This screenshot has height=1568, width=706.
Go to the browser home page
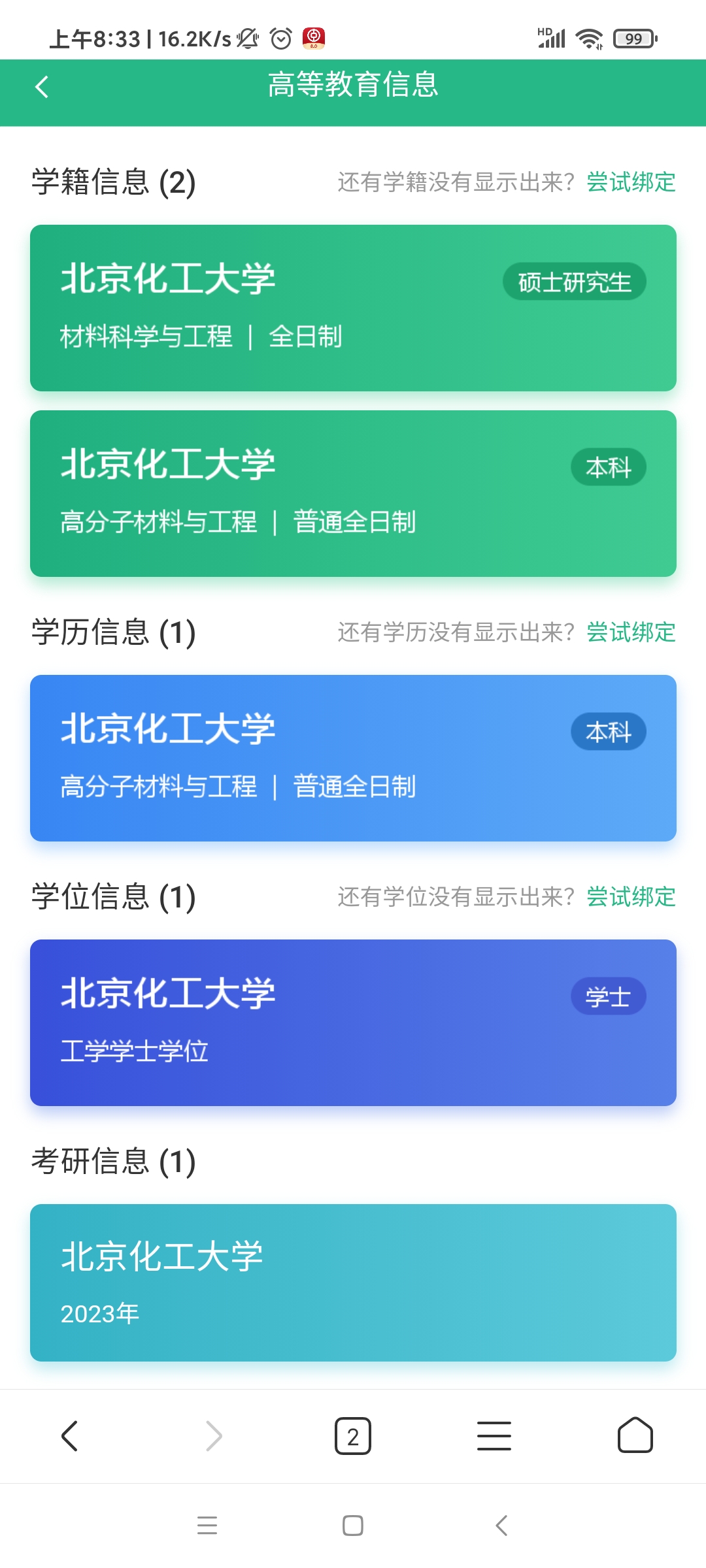pyautogui.click(x=635, y=1435)
